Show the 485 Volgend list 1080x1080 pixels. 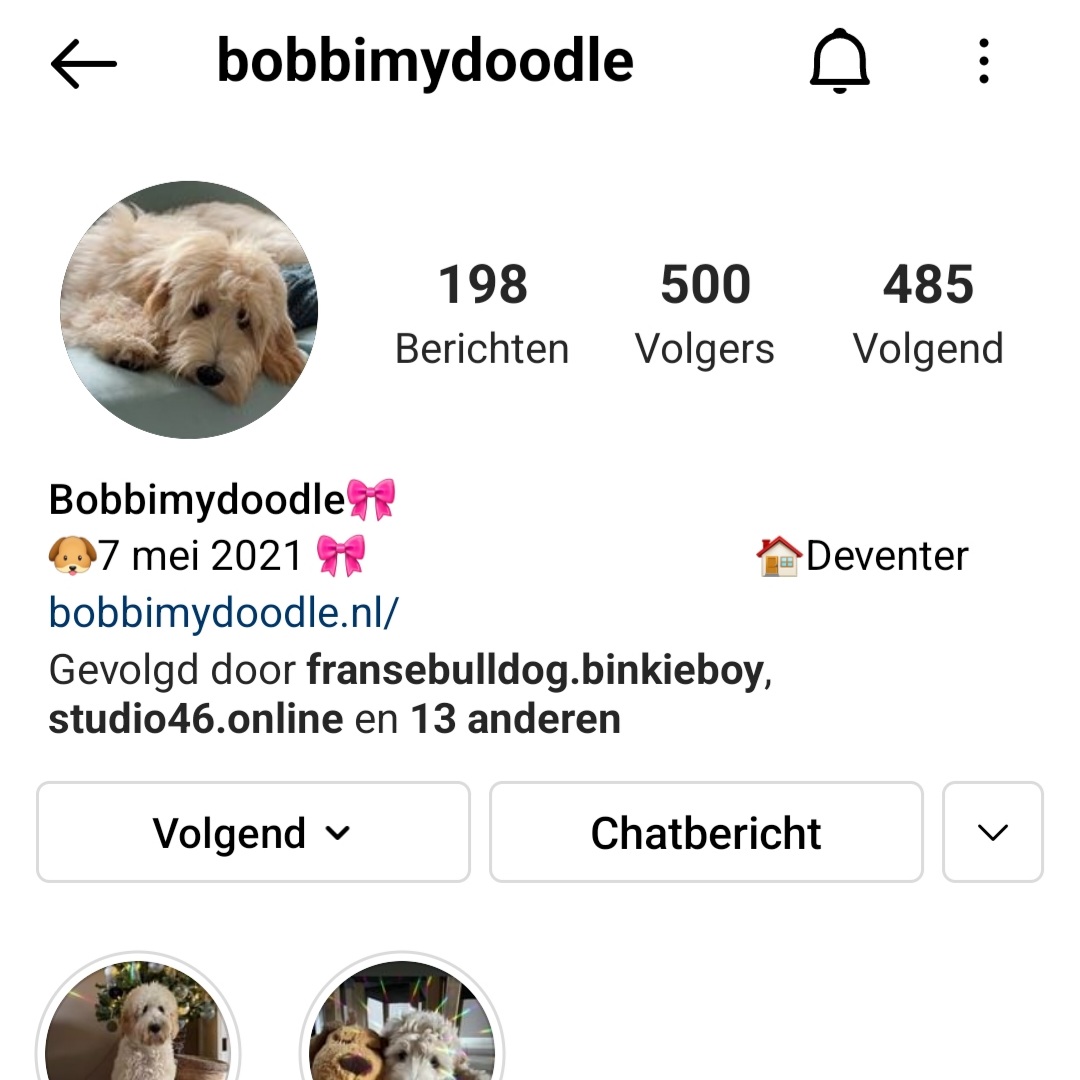928,313
